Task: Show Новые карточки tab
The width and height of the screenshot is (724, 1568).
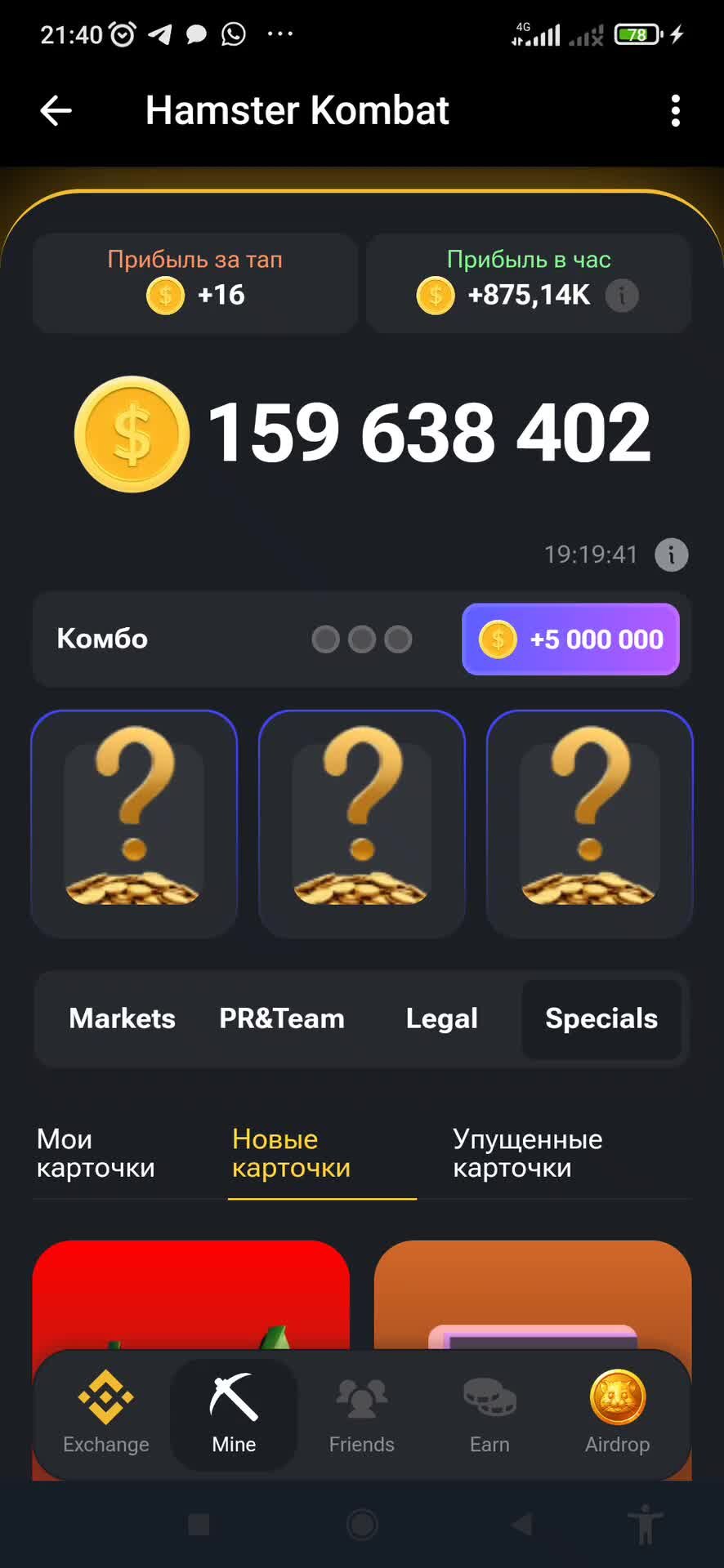Action: pos(292,1154)
